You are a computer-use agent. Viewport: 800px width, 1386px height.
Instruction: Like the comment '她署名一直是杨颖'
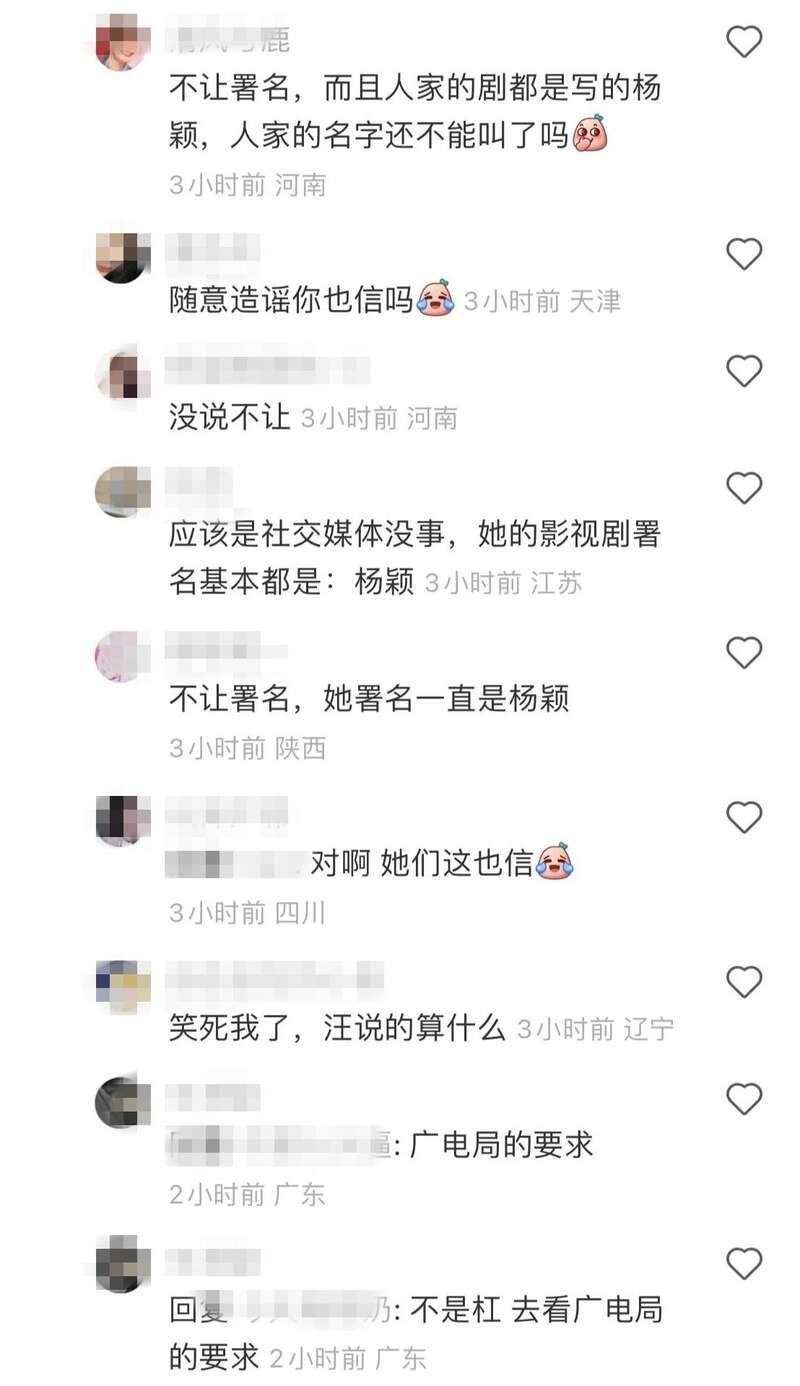pyautogui.click(x=743, y=653)
